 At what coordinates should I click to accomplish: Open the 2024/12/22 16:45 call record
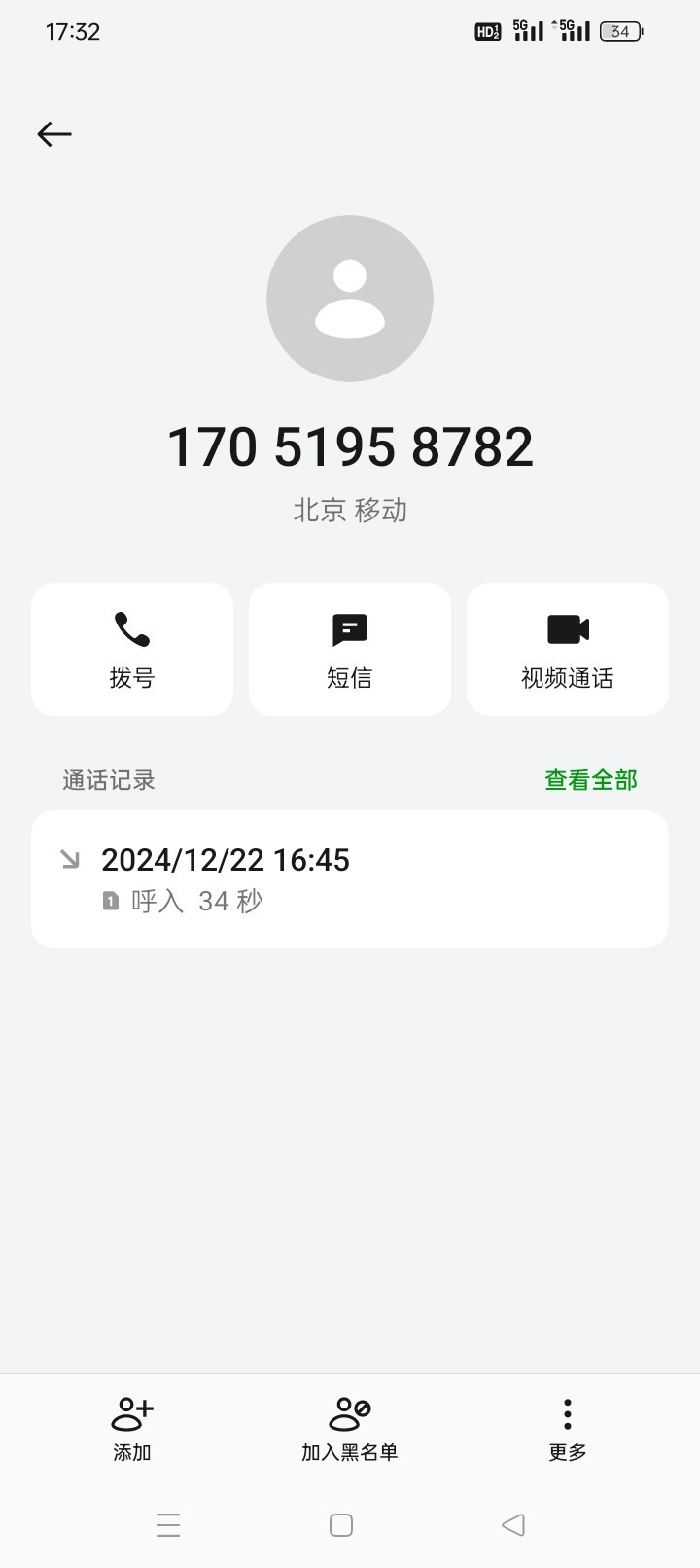pyautogui.click(x=350, y=879)
